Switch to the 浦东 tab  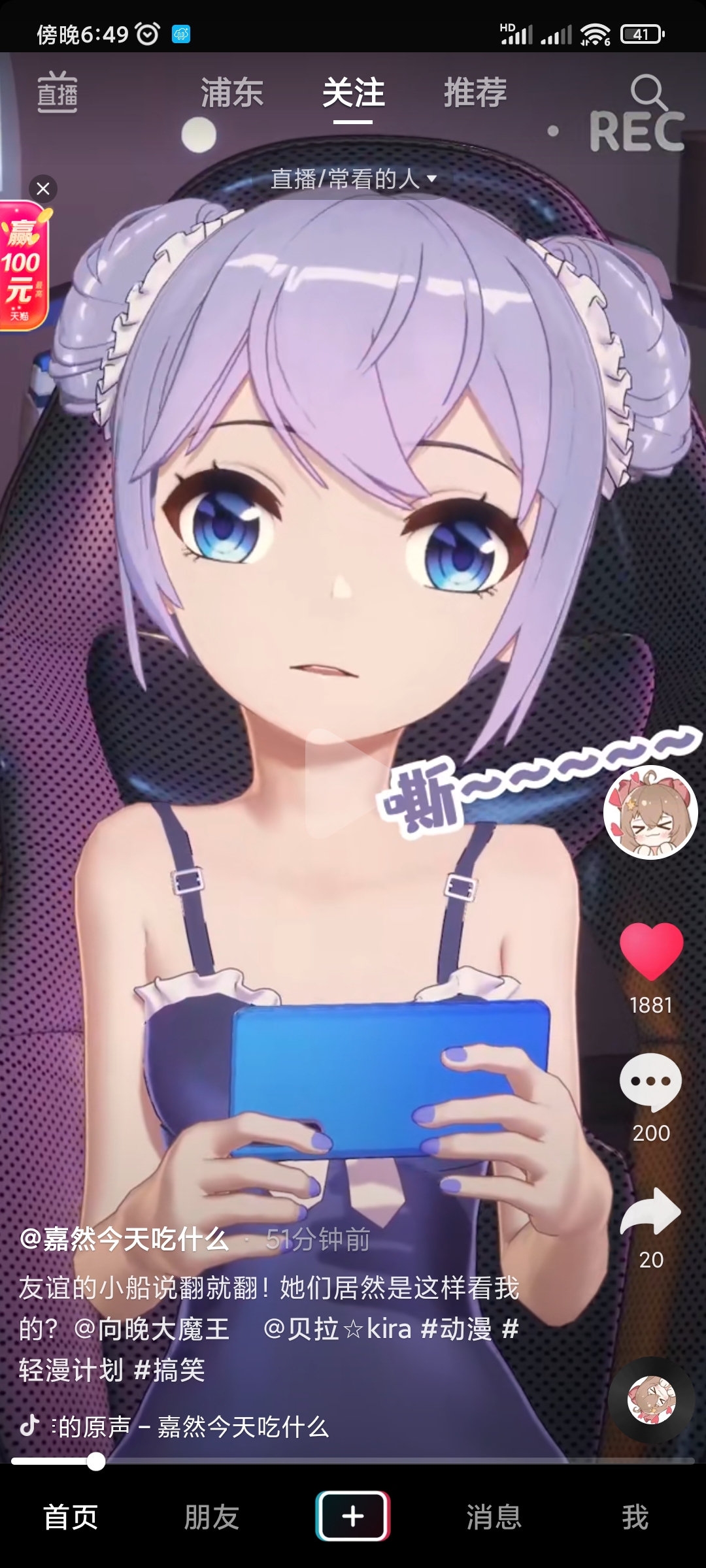[231, 92]
